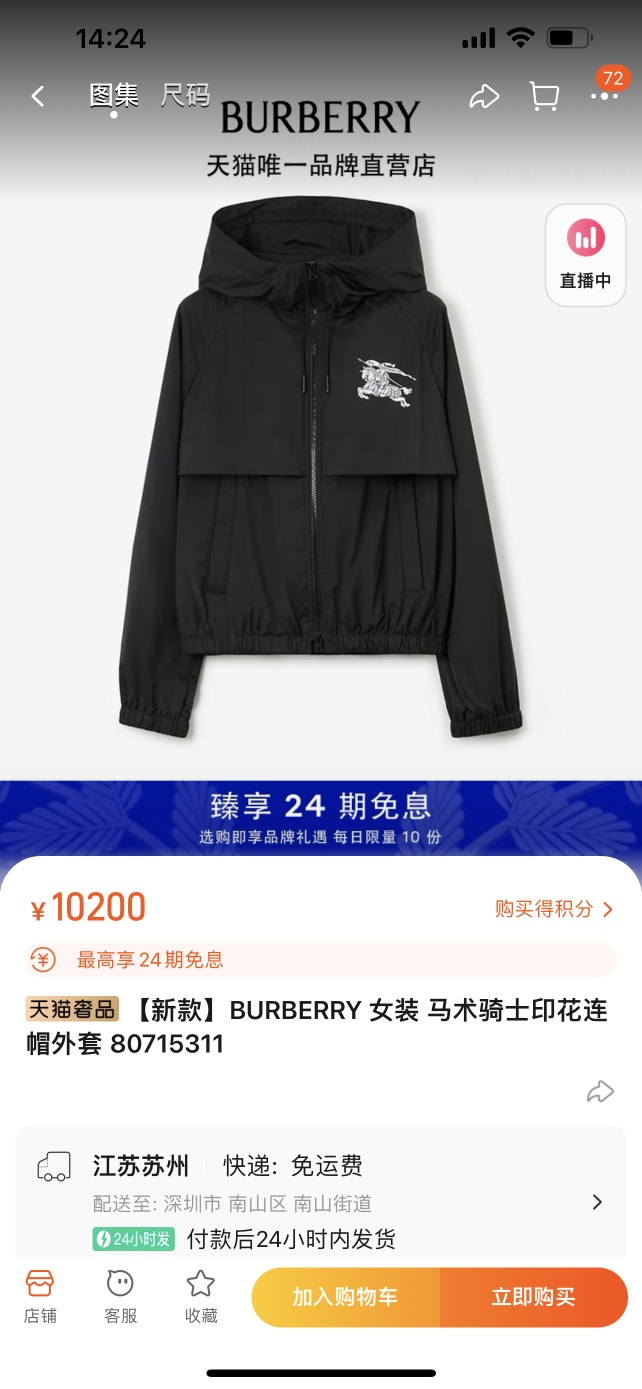
Task: Open the 直播中 live stream button
Action: tap(585, 255)
